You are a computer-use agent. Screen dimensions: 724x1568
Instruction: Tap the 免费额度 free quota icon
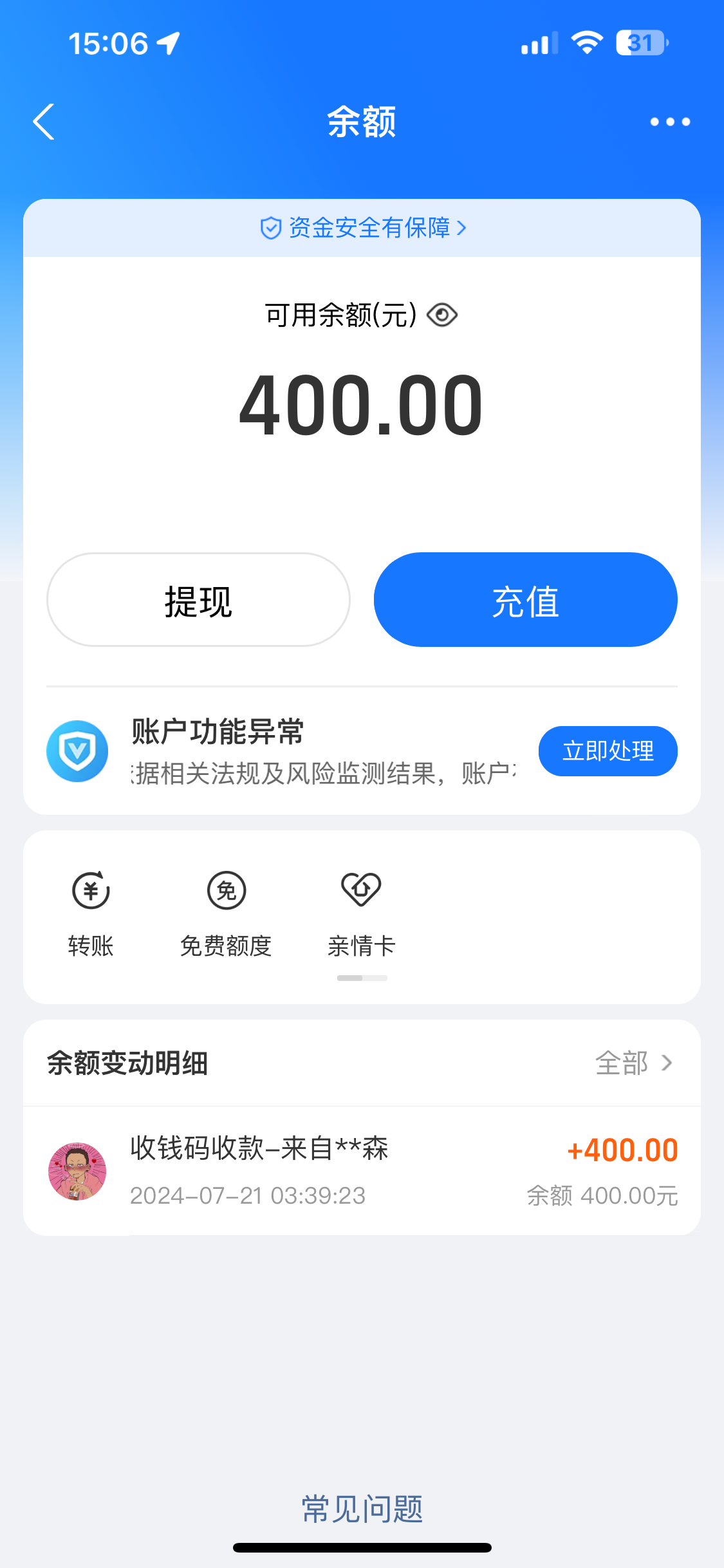click(x=226, y=891)
